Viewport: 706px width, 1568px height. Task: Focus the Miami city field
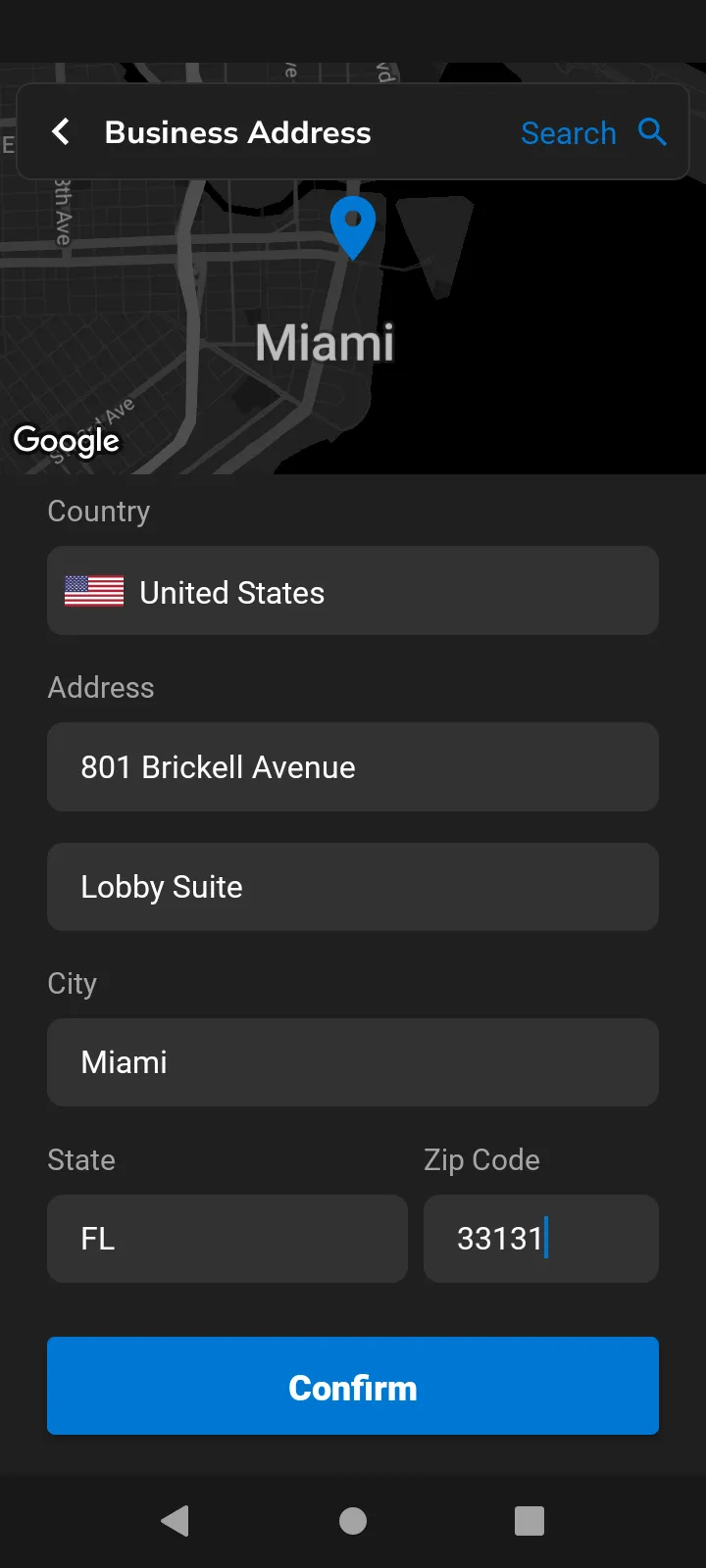(353, 1062)
